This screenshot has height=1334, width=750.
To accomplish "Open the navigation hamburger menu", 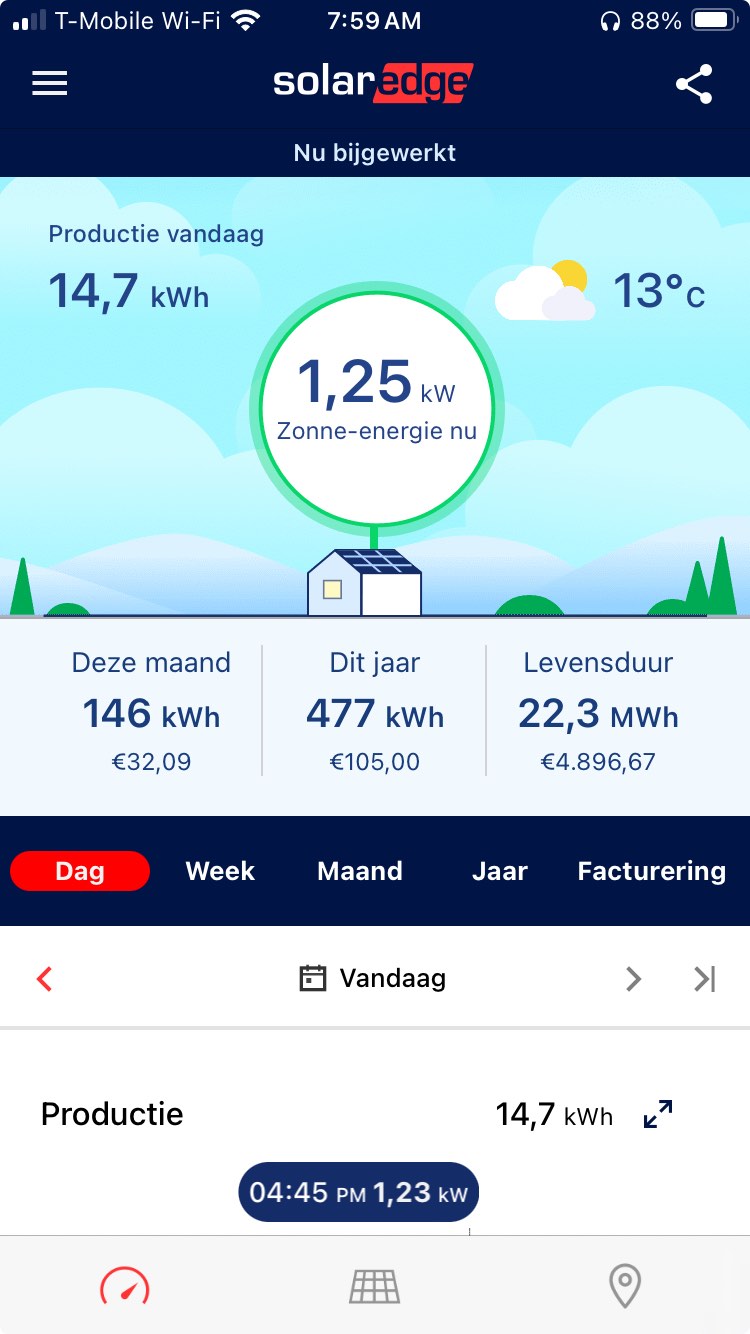I will point(49,83).
